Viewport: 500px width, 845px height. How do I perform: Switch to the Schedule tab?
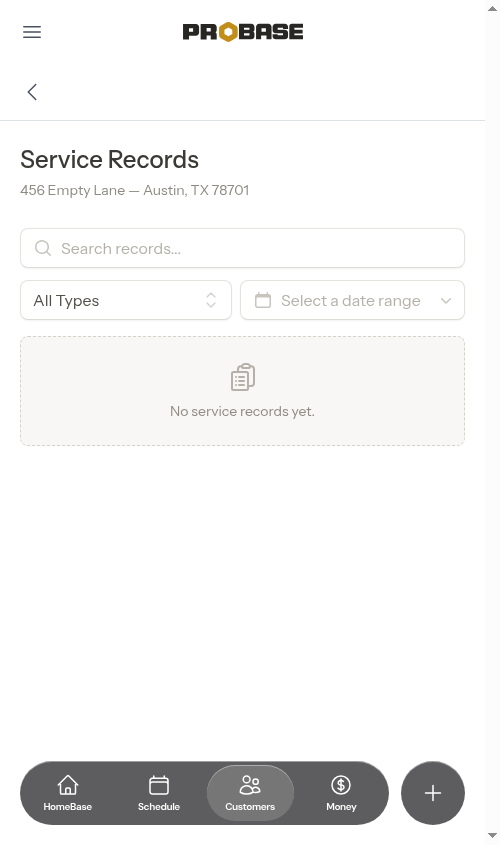pyautogui.click(x=159, y=793)
